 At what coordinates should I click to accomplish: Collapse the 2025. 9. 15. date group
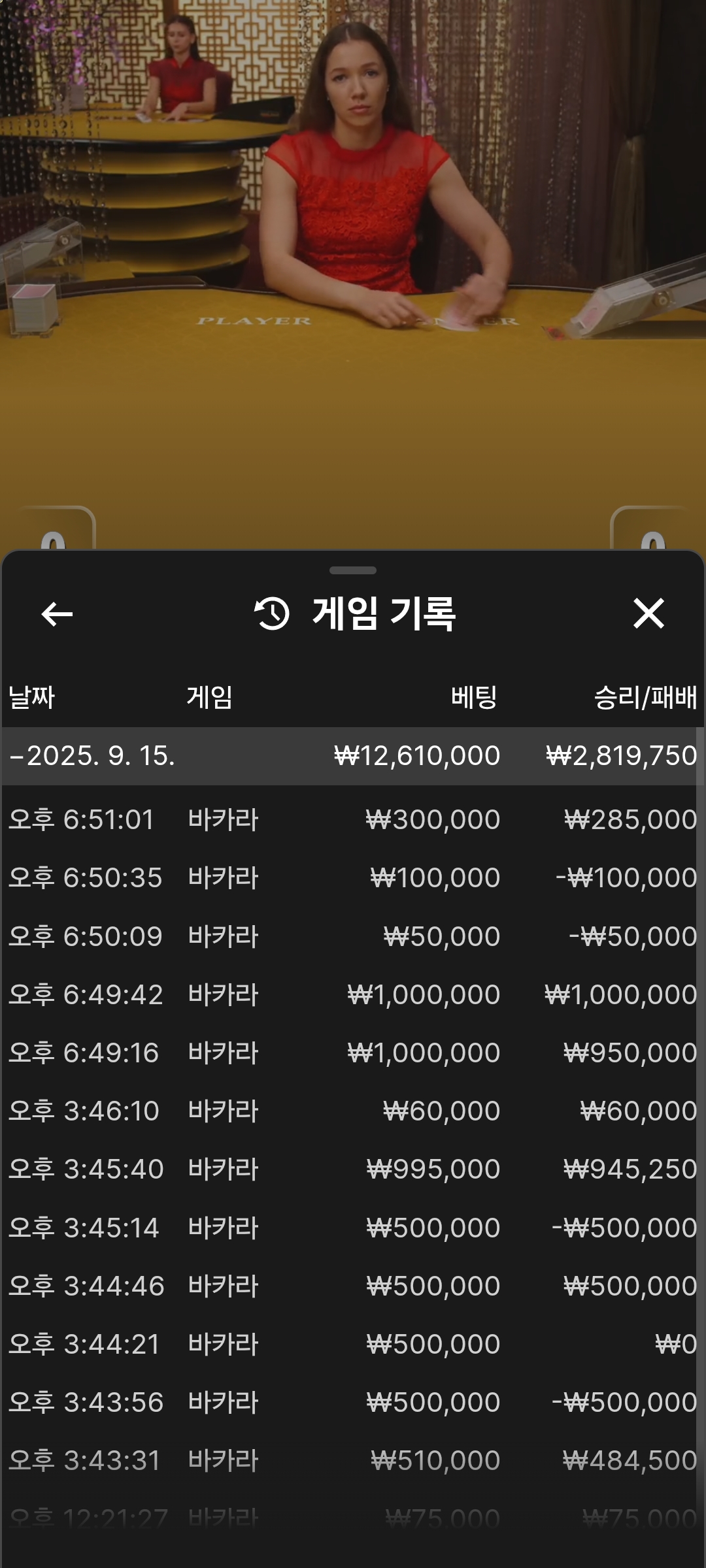(x=92, y=756)
